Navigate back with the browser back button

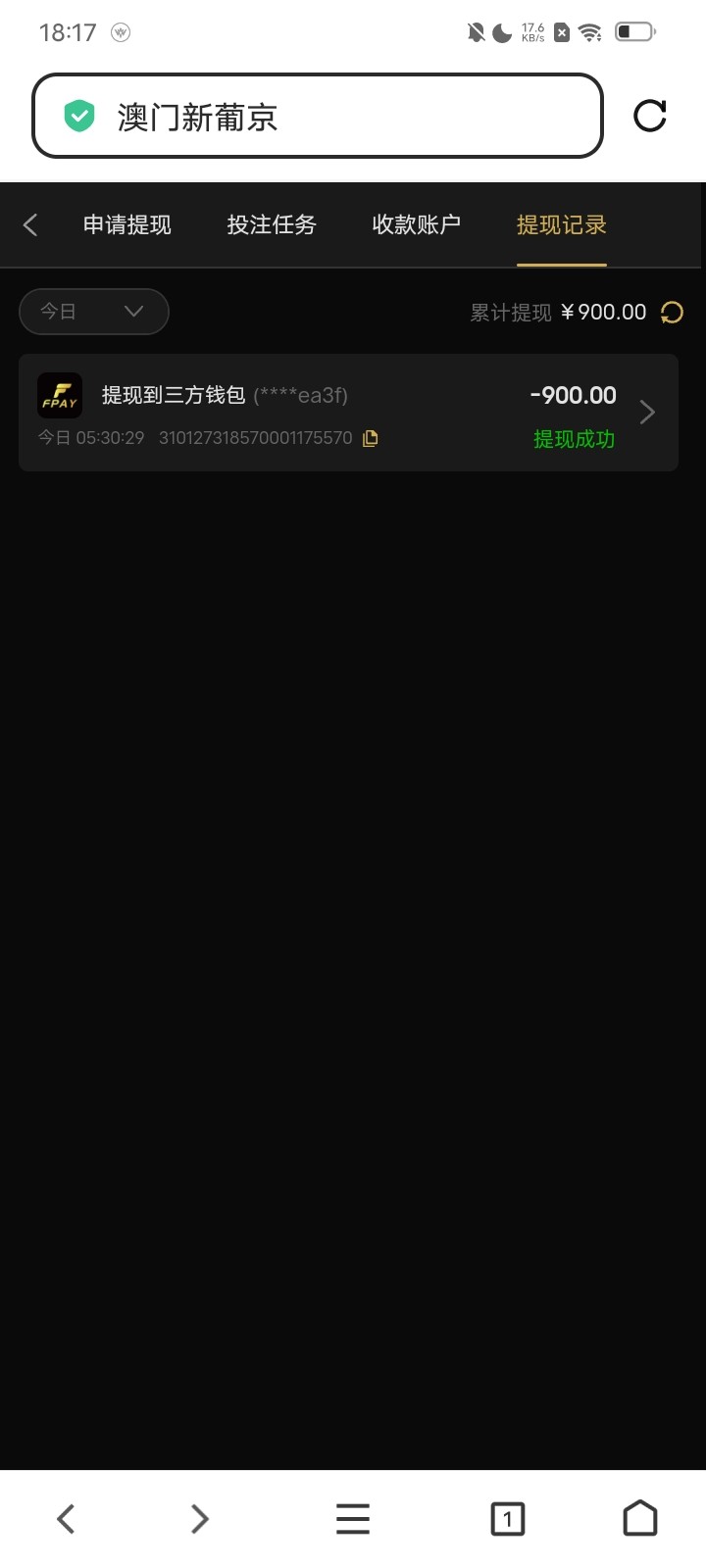click(66, 1519)
